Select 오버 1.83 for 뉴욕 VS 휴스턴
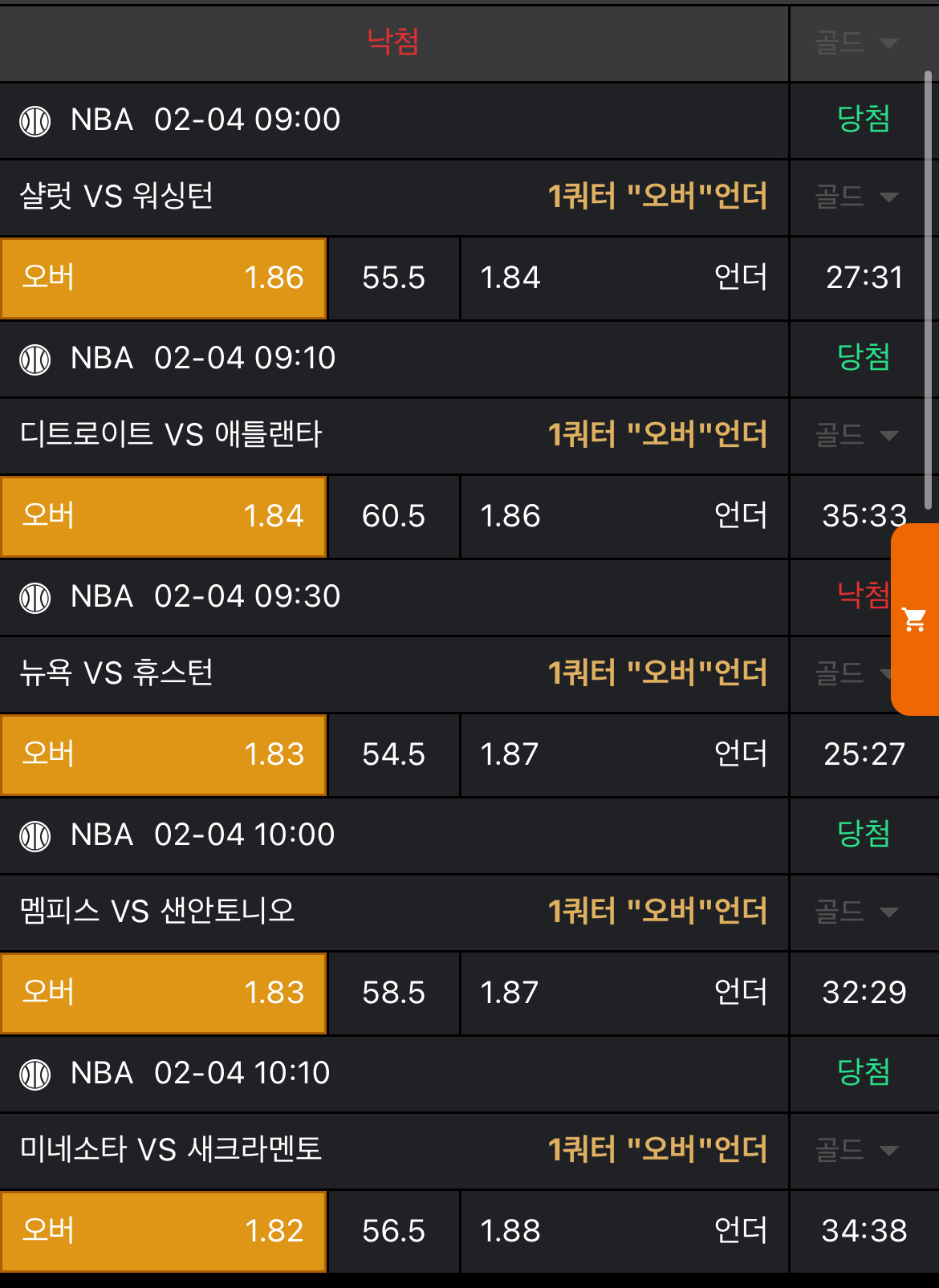Viewport: 939px width, 1288px height. [164, 754]
